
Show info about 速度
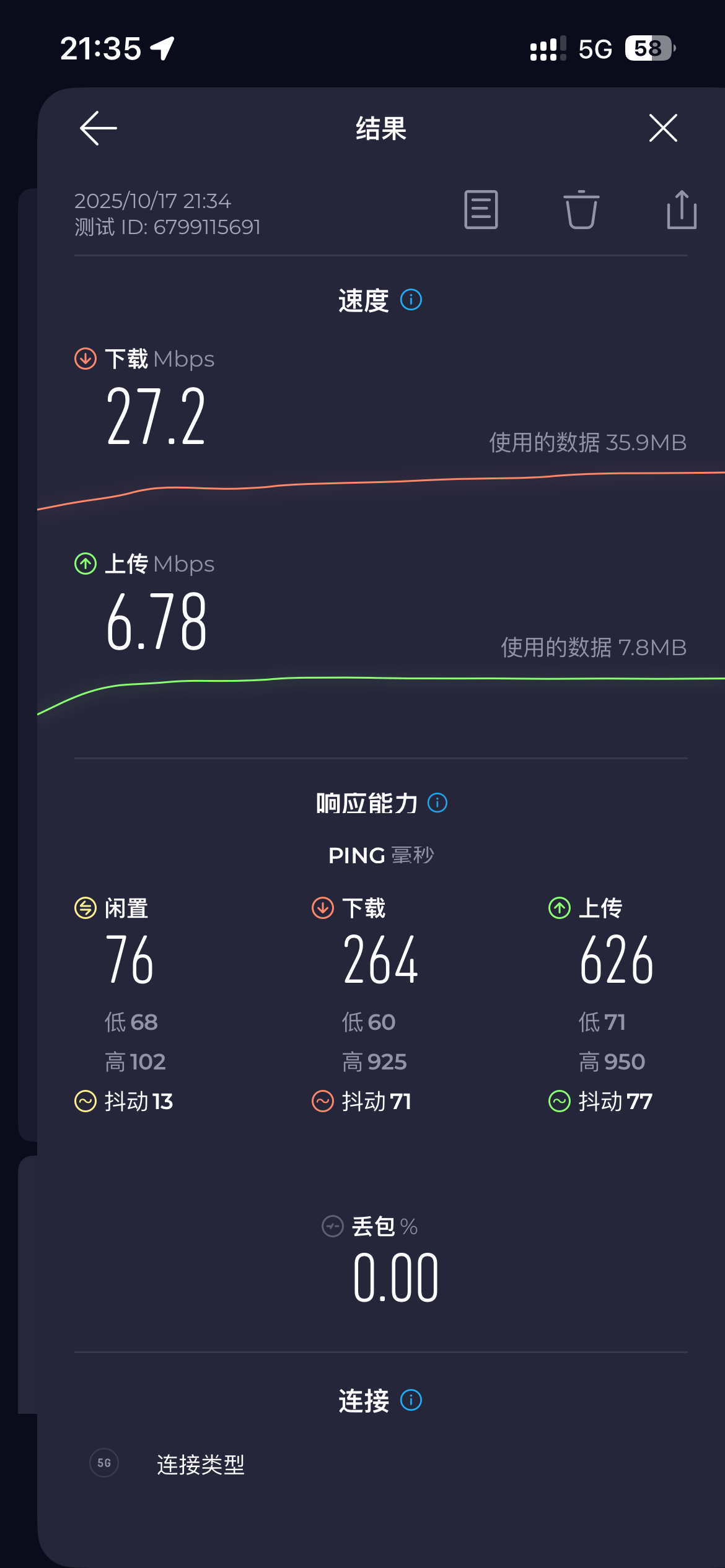point(411,300)
